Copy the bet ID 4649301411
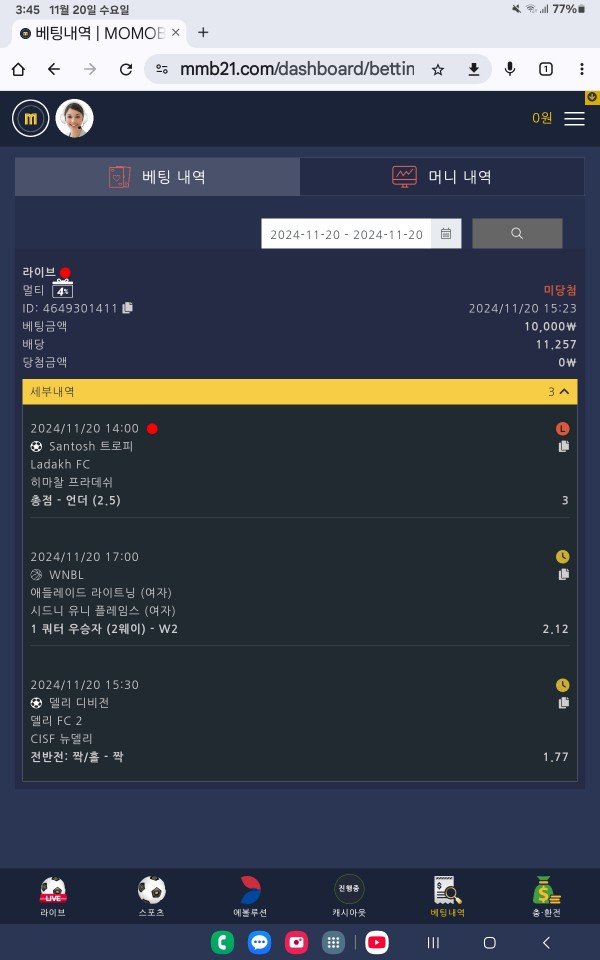600x960 pixels. pyautogui.click(x=127, y=308)
